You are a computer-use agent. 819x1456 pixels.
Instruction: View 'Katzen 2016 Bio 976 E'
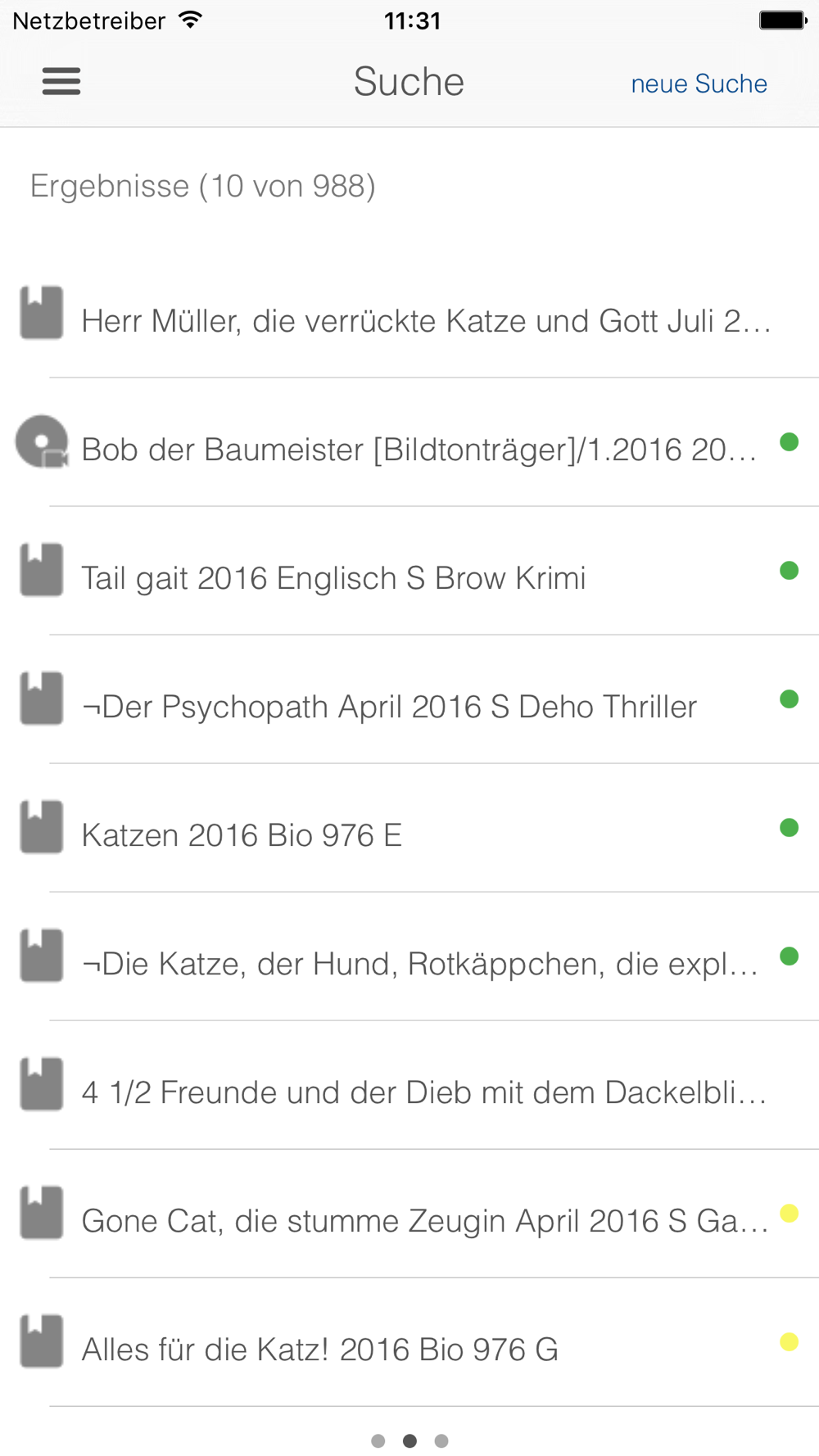409,828
